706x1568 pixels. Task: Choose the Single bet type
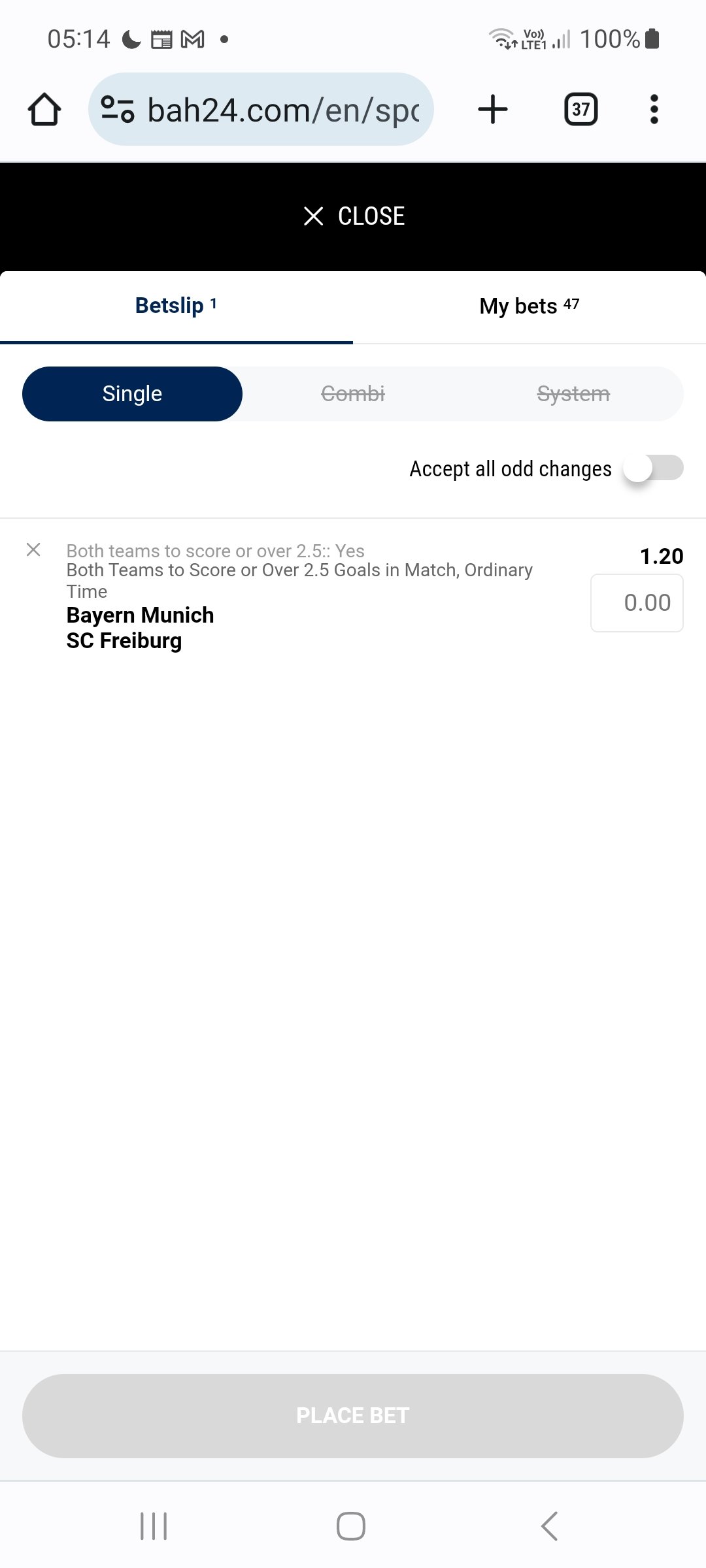[132, 394]
